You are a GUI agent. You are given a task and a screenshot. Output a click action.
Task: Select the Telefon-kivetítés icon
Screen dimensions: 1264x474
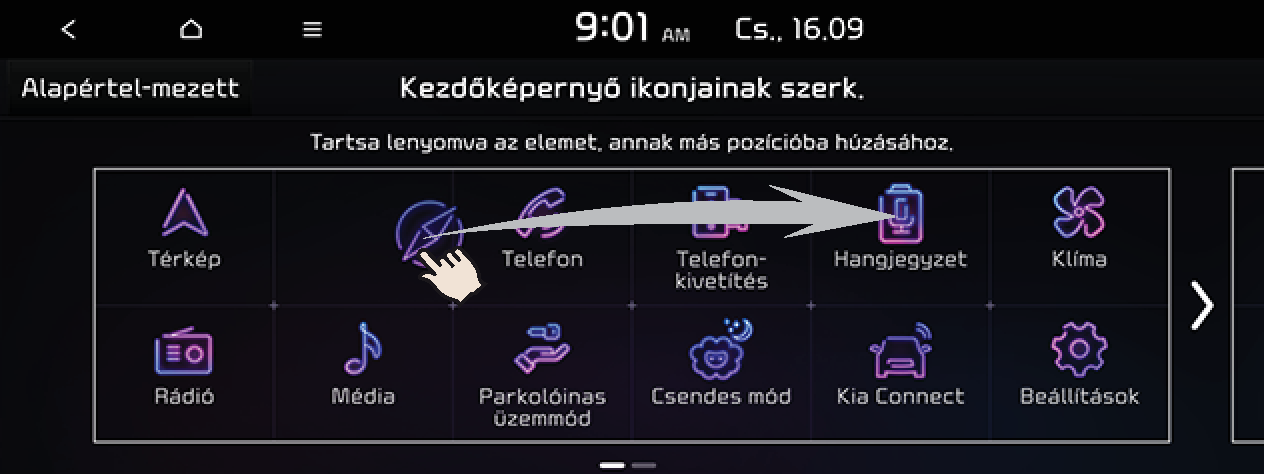coord(721,236)
